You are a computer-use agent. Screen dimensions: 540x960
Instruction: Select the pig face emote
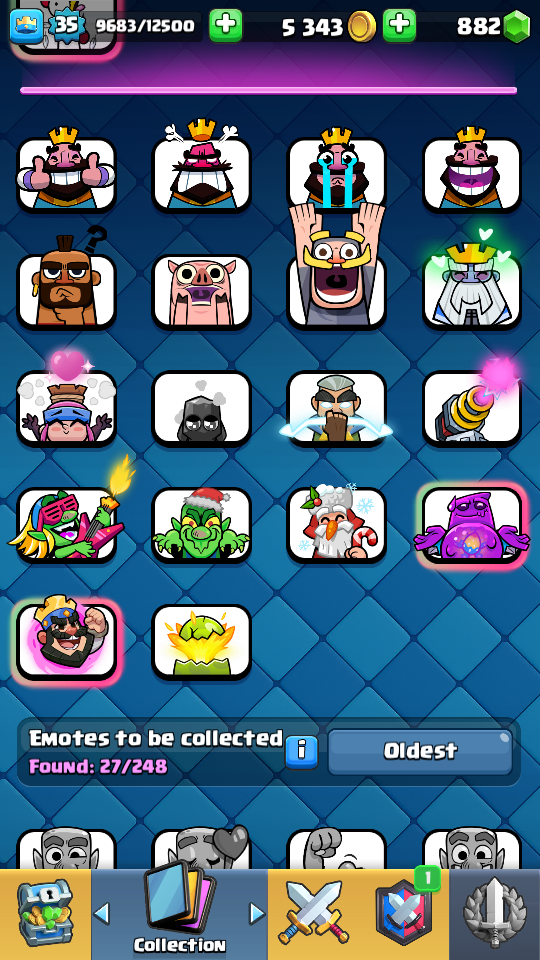click(x=201, y=290)
